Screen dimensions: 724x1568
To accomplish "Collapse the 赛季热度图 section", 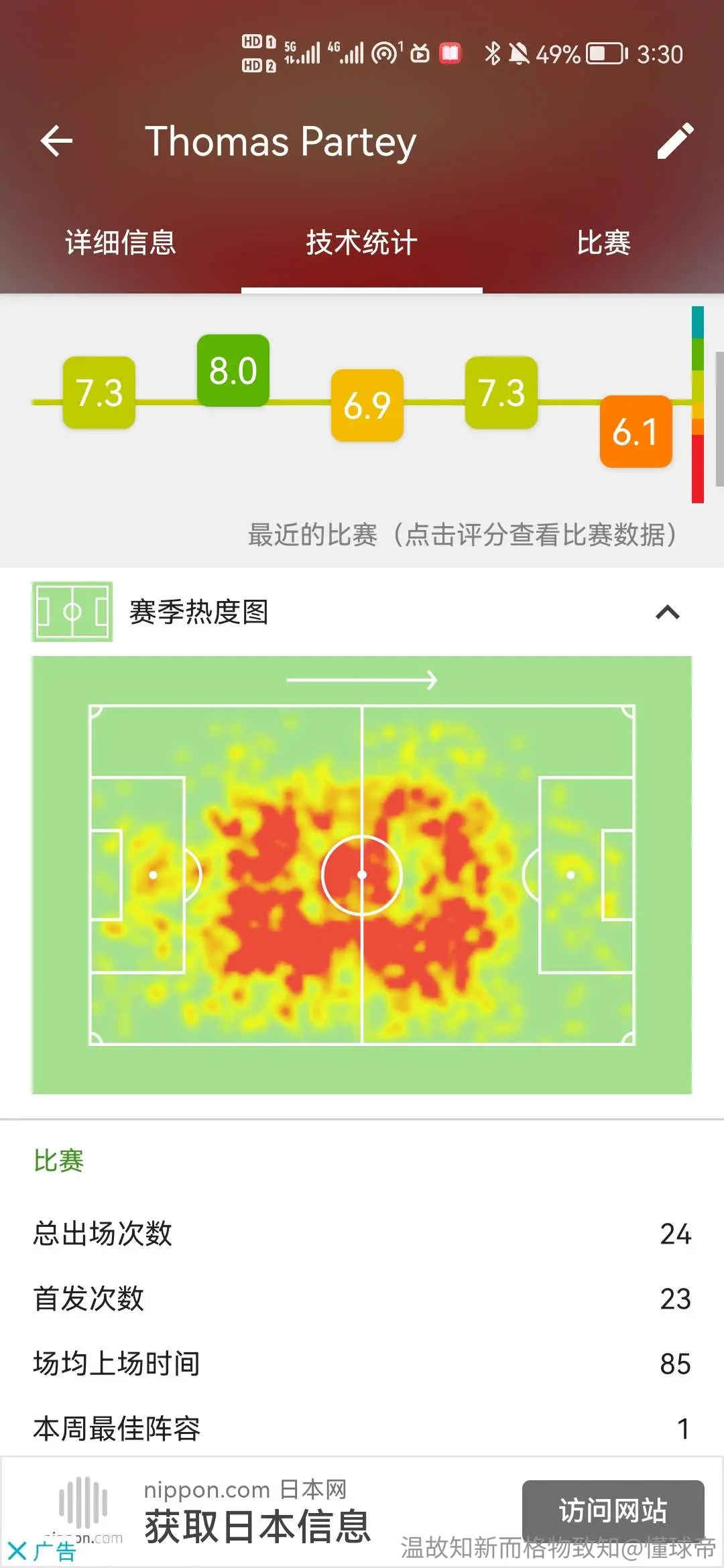I will [668, 612].
